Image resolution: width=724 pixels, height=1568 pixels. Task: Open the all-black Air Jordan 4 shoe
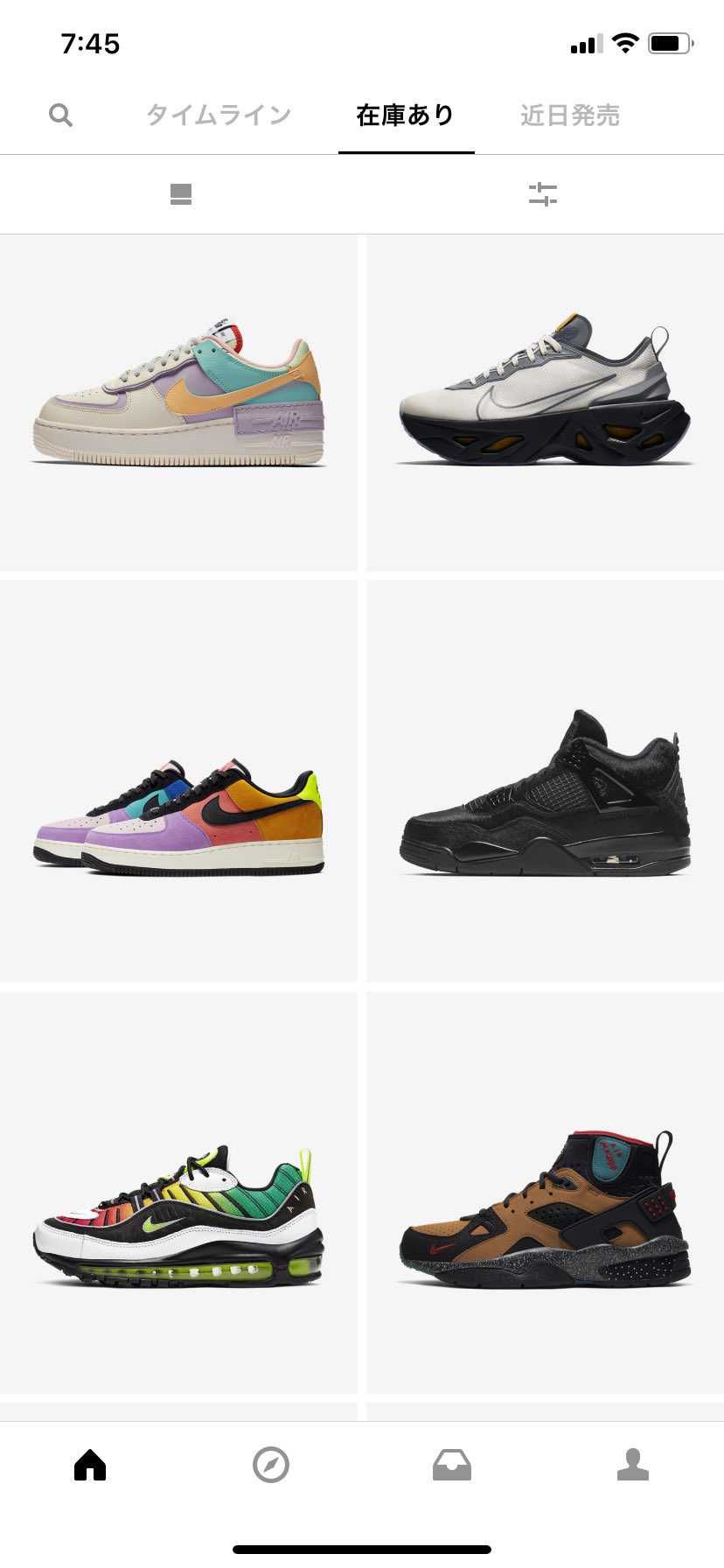(x=546, y=780)
